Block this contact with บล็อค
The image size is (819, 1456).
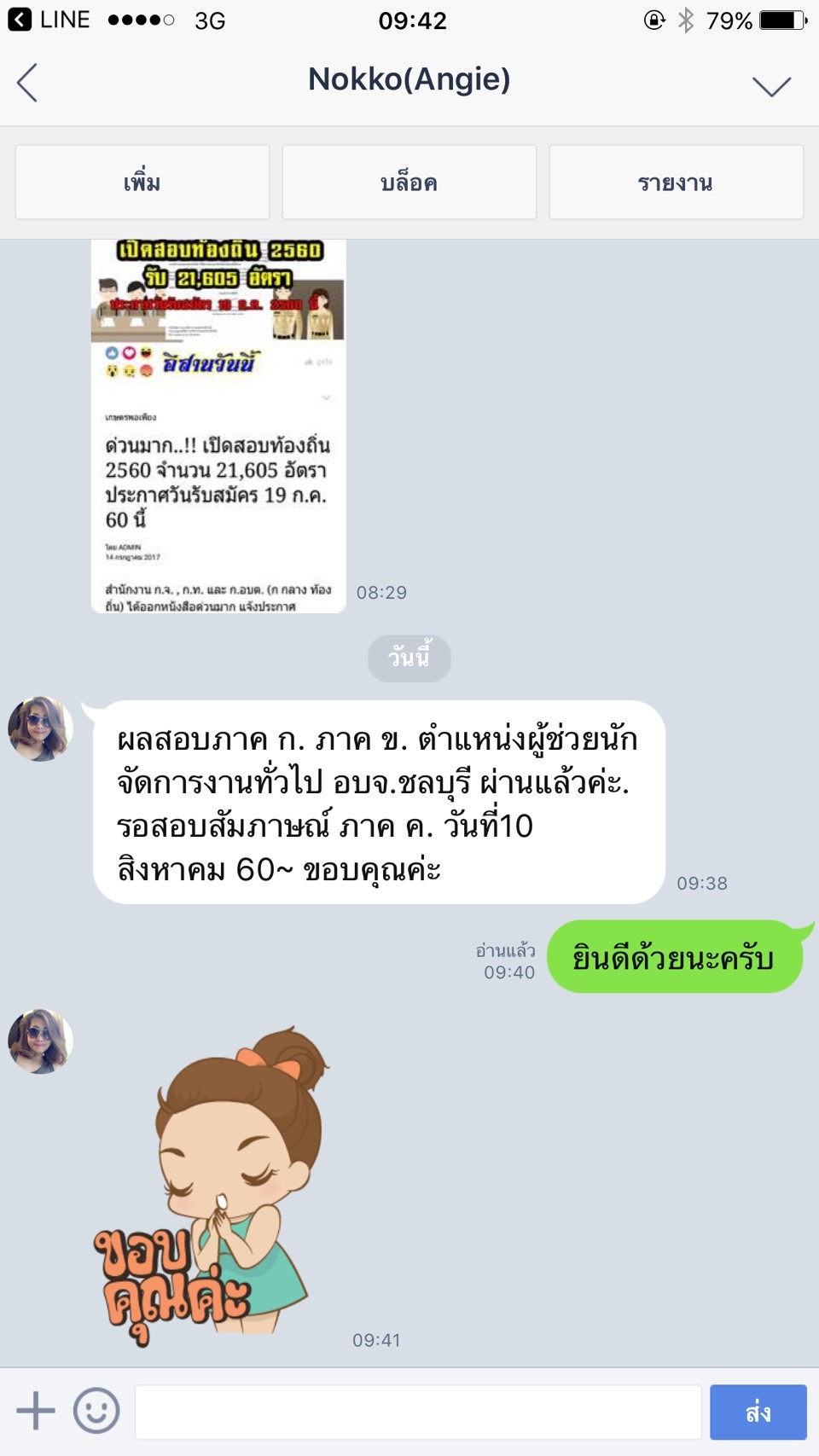click(x=409, y=183)
